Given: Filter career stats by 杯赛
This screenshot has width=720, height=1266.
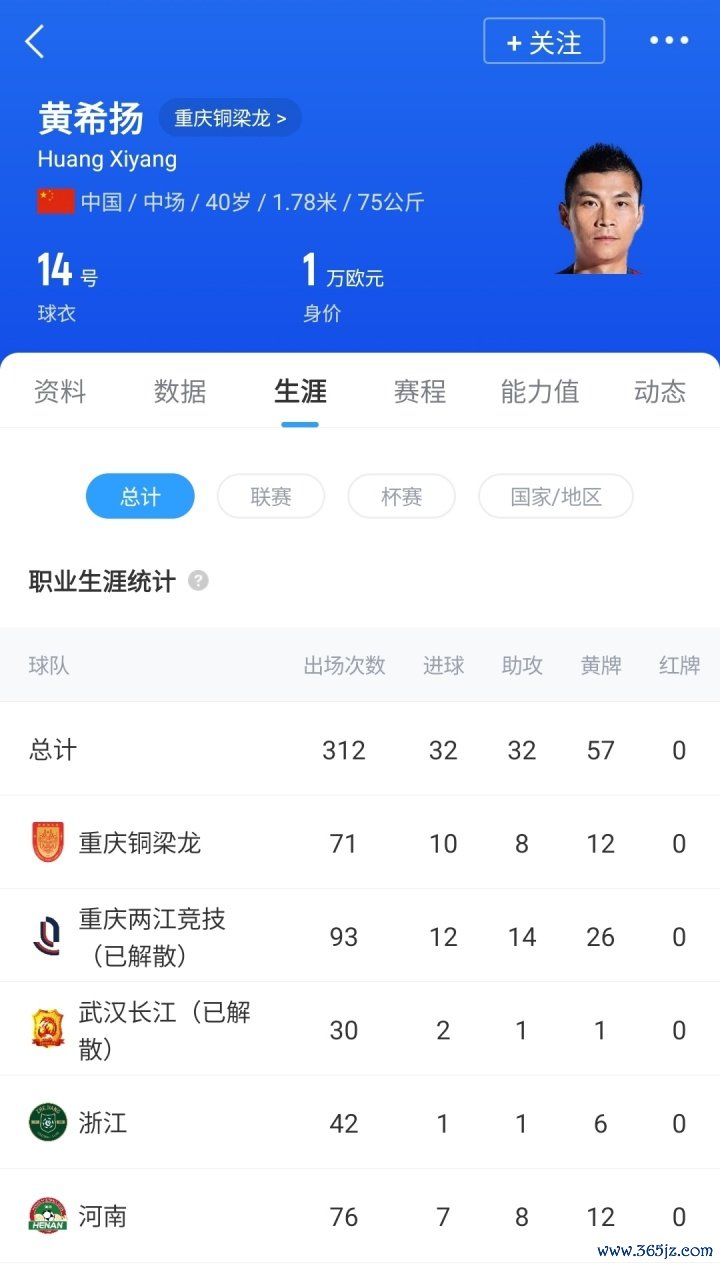Looking at the screenshot, I should point(401,496).
